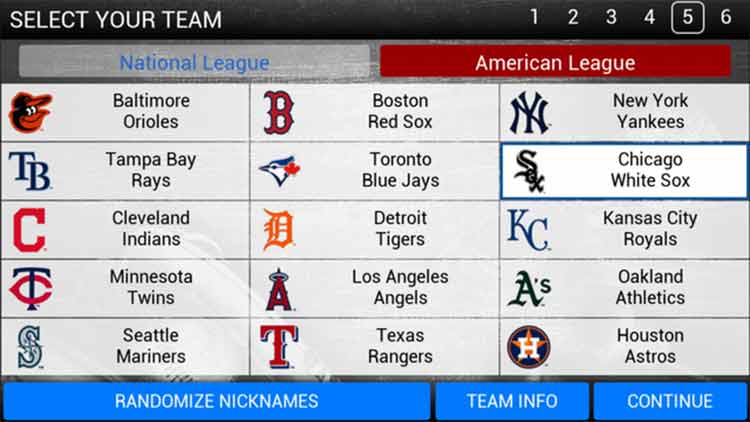
Task: Pick the Boston Red Sox
Action: click(x=374, y=112)
